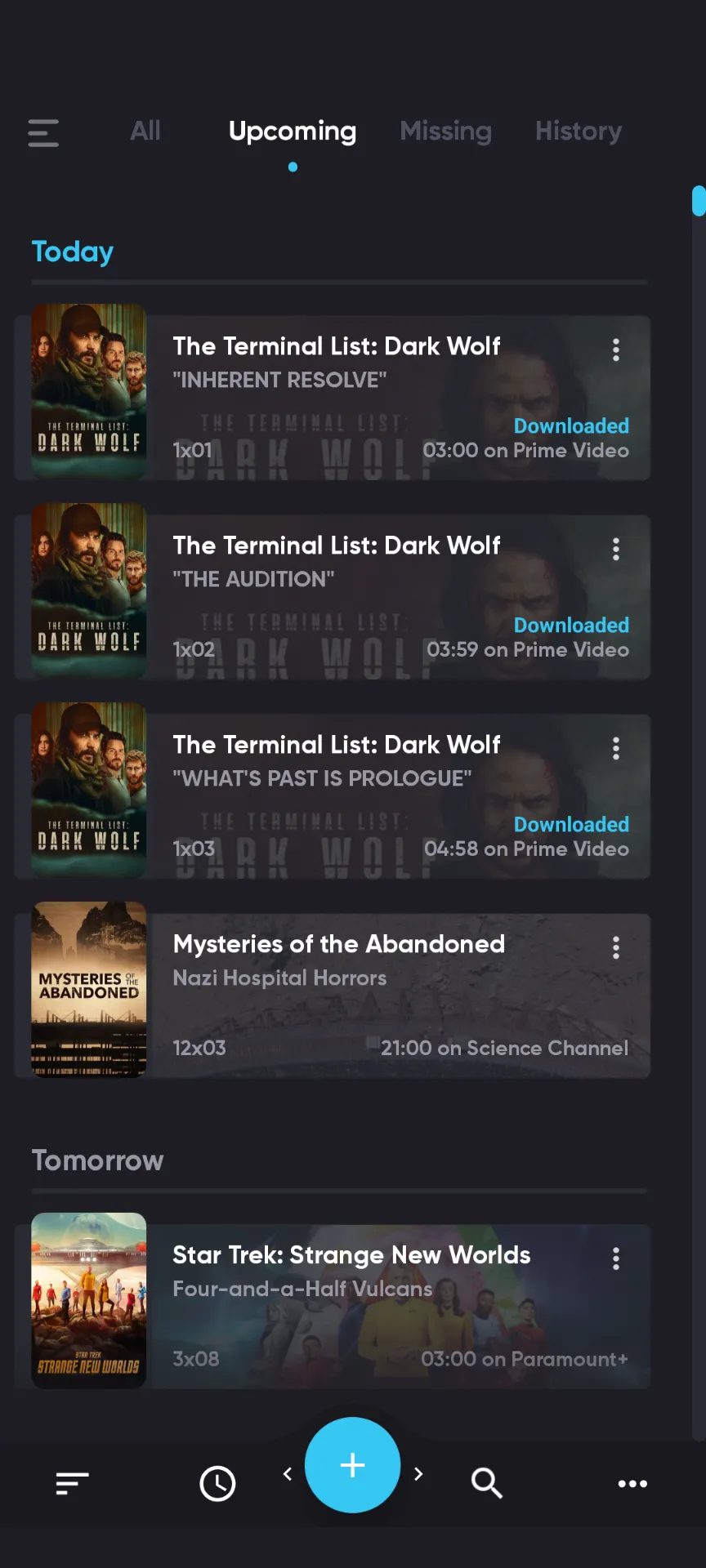Open the bottom-right more options menu
The height and width of the screenshot is (1568, 706).
point(632,1483)
